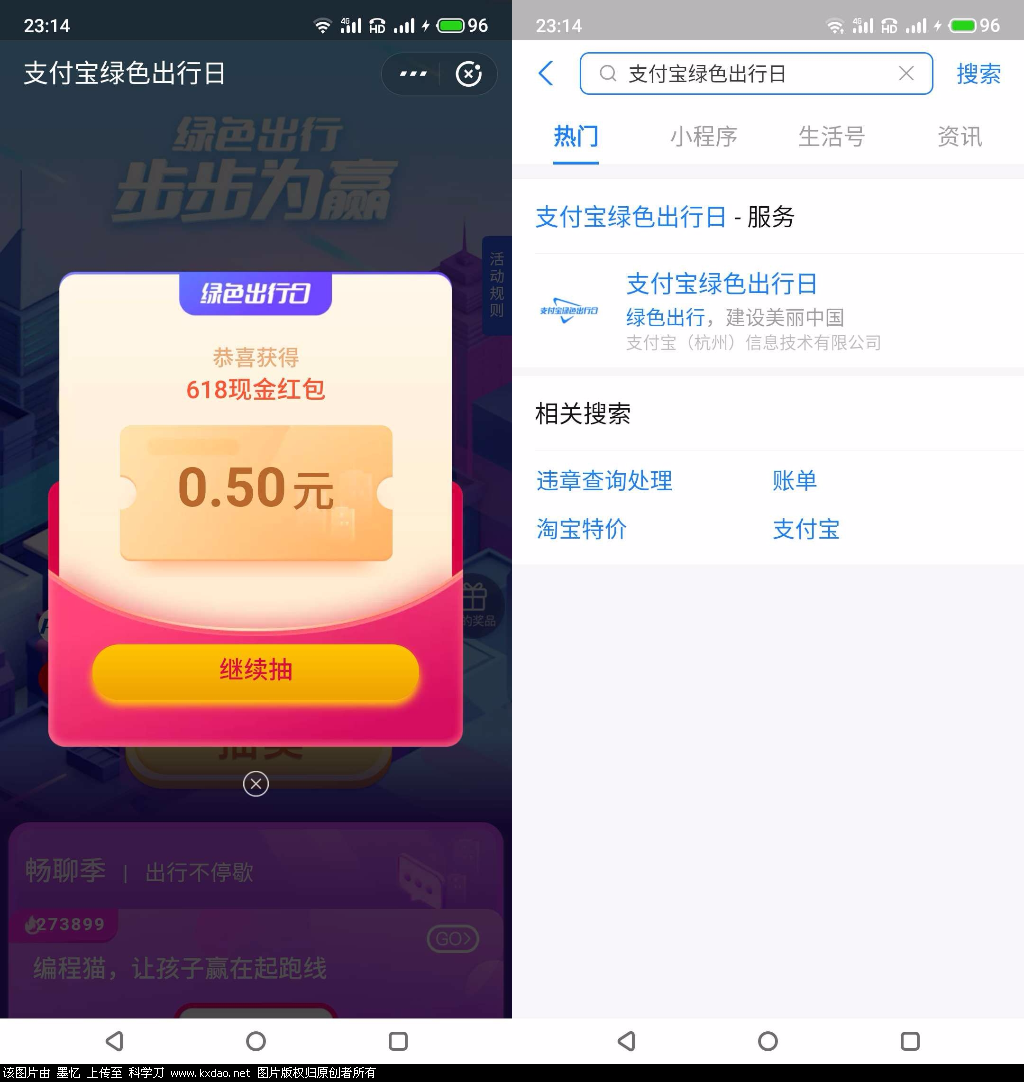Image resolution: width=1024 pixels, height=1082 pixels.
Task: Switch to the 生活号 tab
Action: tap(831, 137)
